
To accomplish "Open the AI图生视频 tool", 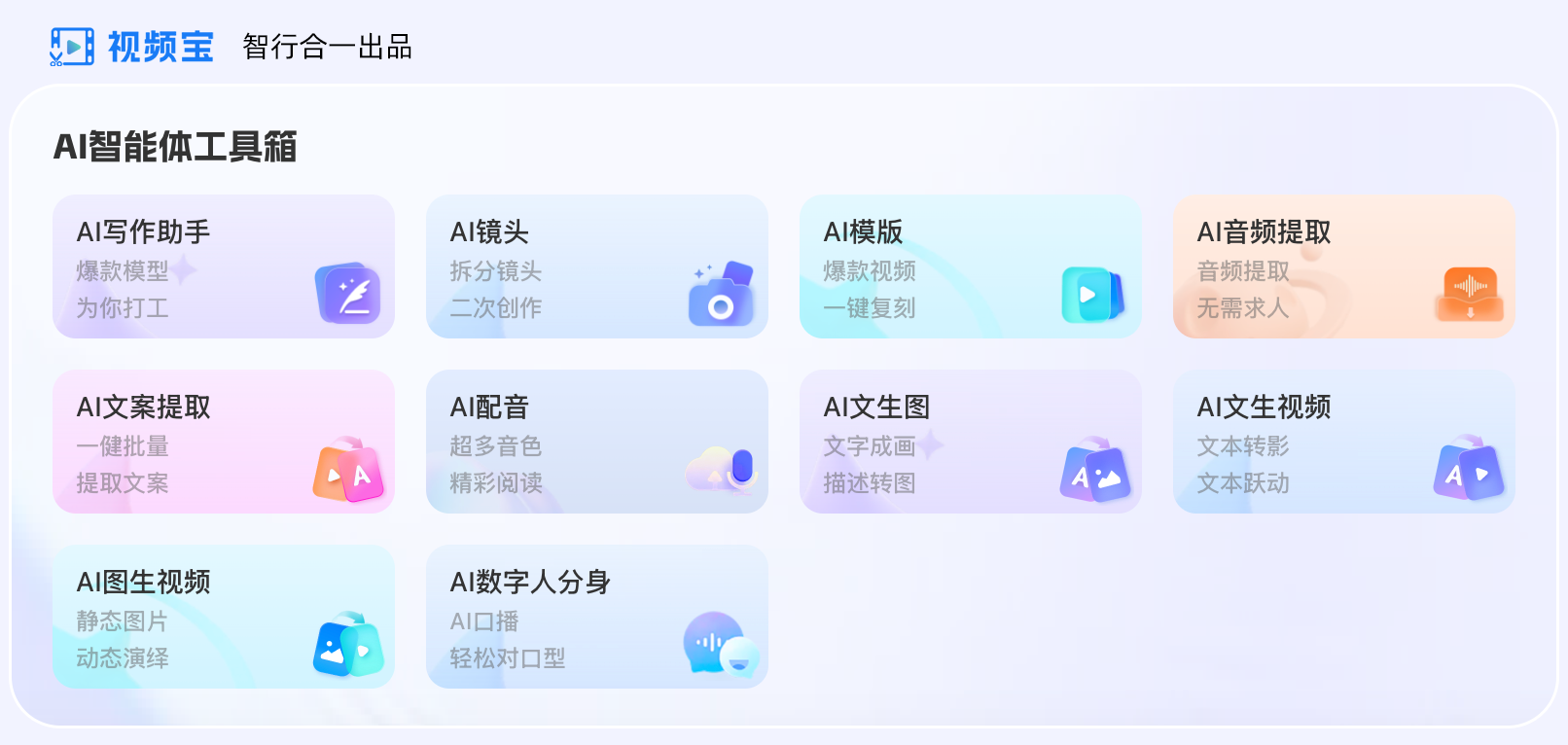I will click(x=224, y=617).
